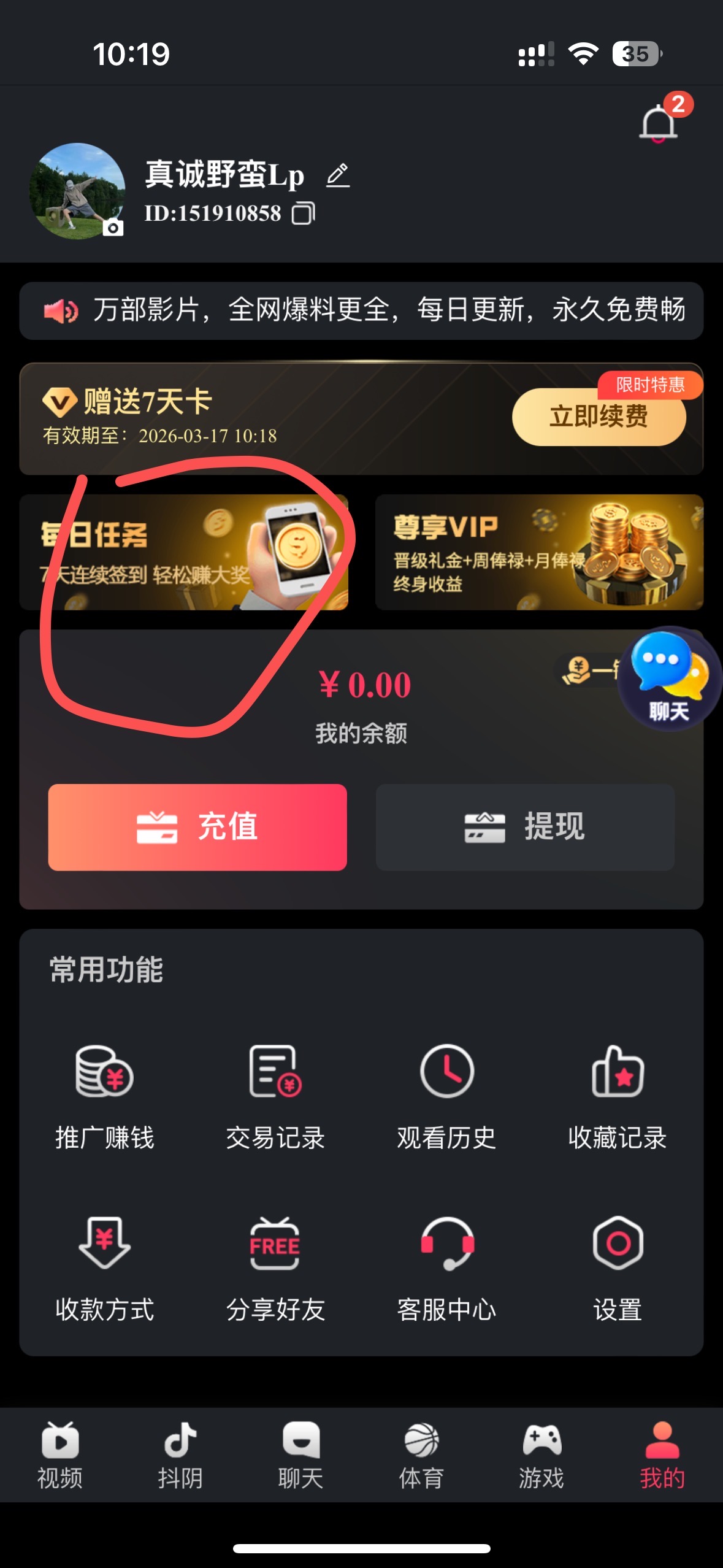723x1568 pixels.
Task: Open the notifications bell
Action: tap(658, 123)
